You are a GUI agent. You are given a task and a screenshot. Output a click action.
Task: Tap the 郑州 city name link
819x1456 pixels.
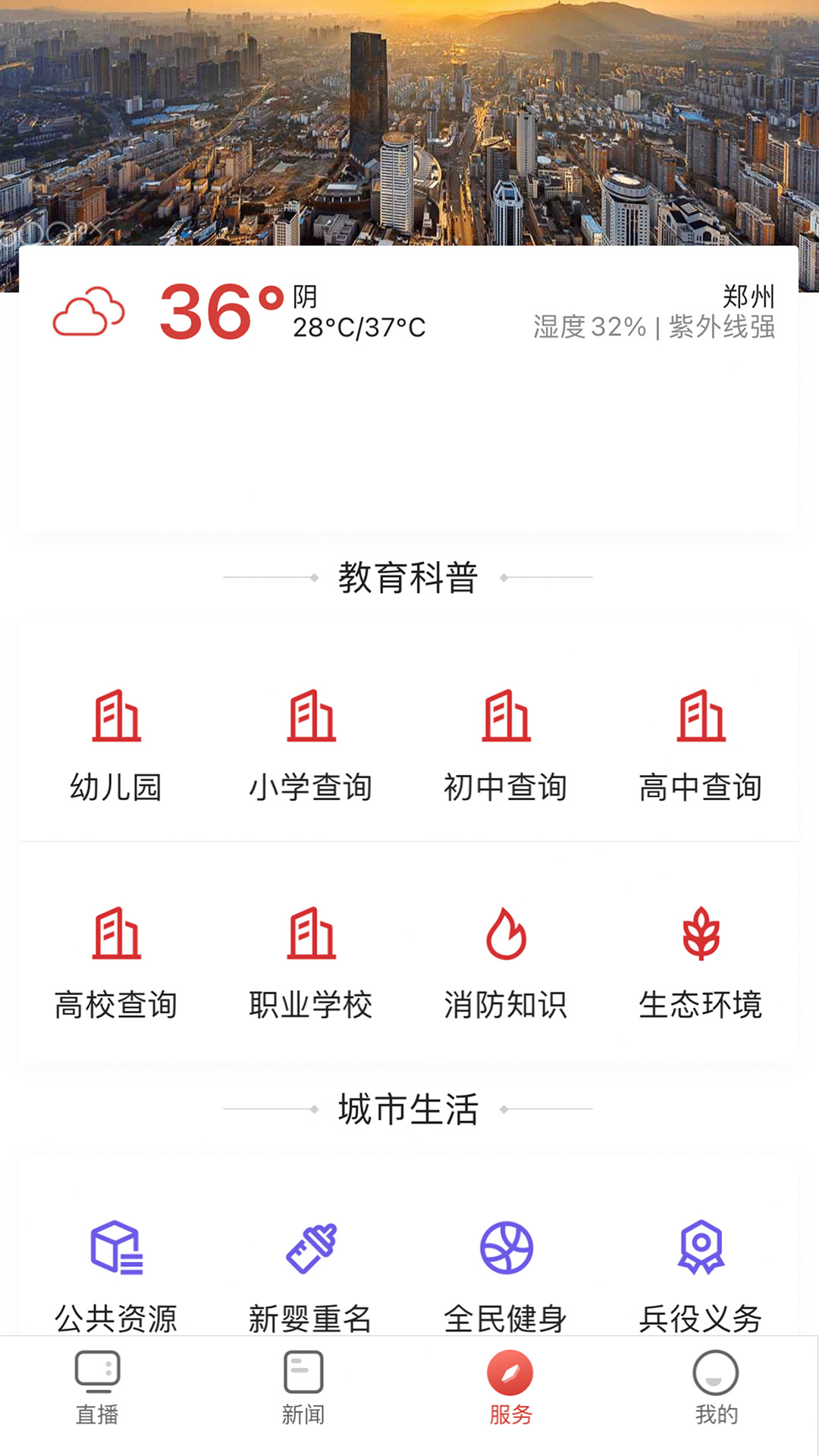click(x=749, y=297)
